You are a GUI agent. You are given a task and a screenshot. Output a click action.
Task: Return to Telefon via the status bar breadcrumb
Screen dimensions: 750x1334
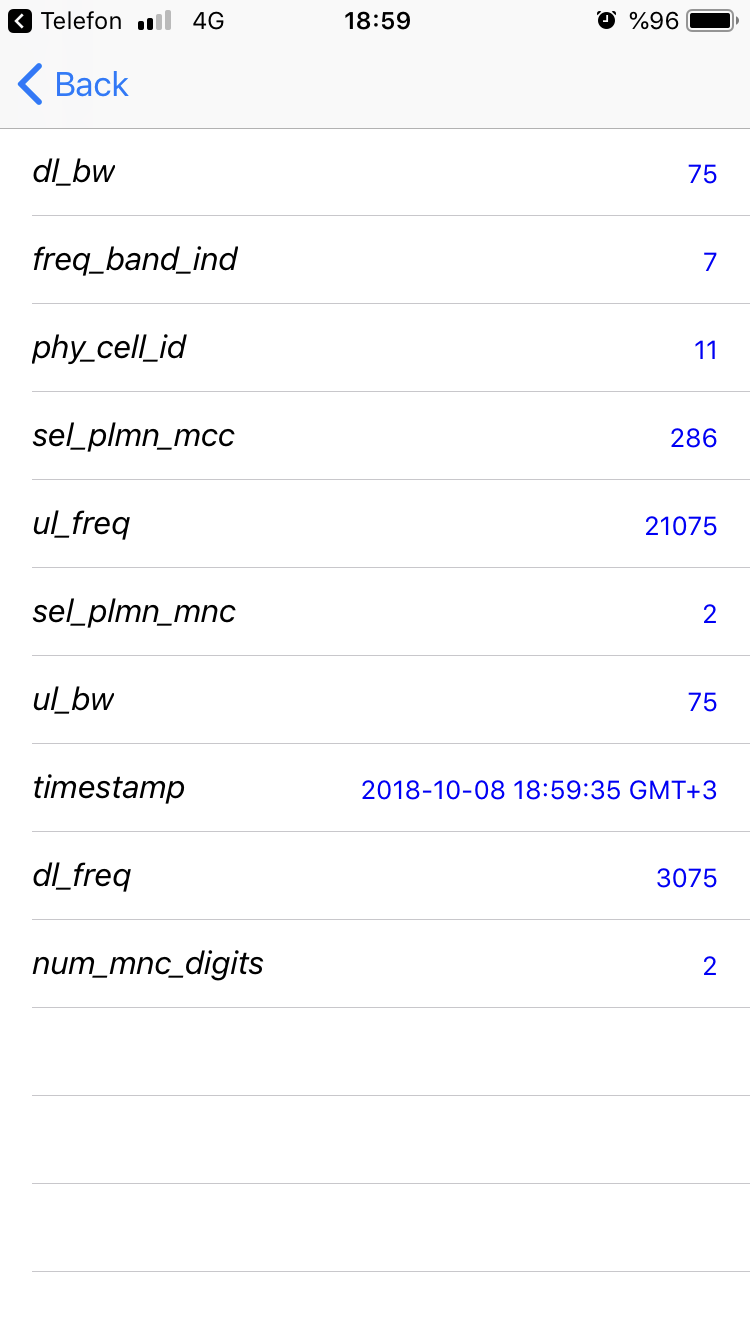point(65,20)
